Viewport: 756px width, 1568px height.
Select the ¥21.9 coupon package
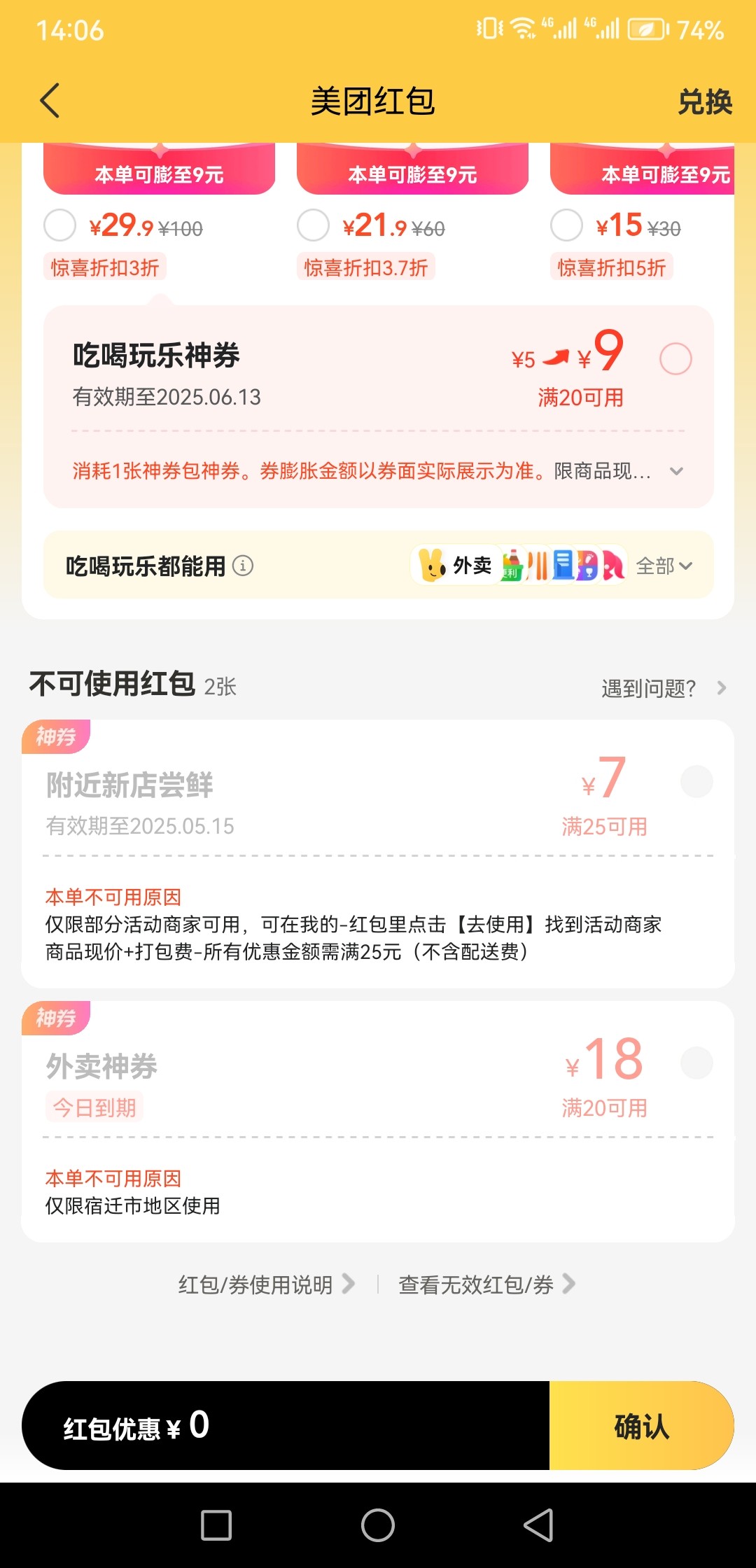[313, 225]
